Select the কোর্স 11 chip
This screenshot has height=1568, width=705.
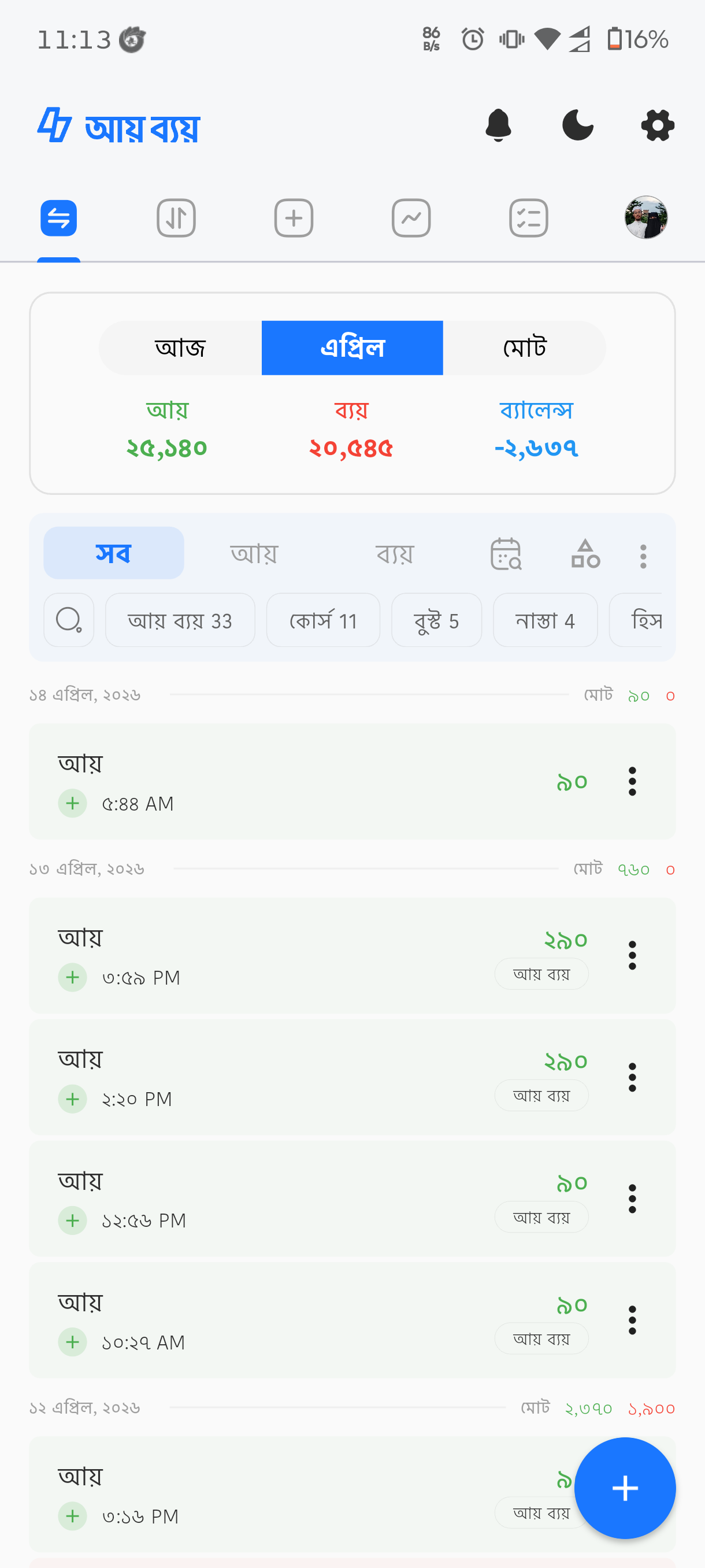[323, 620]
